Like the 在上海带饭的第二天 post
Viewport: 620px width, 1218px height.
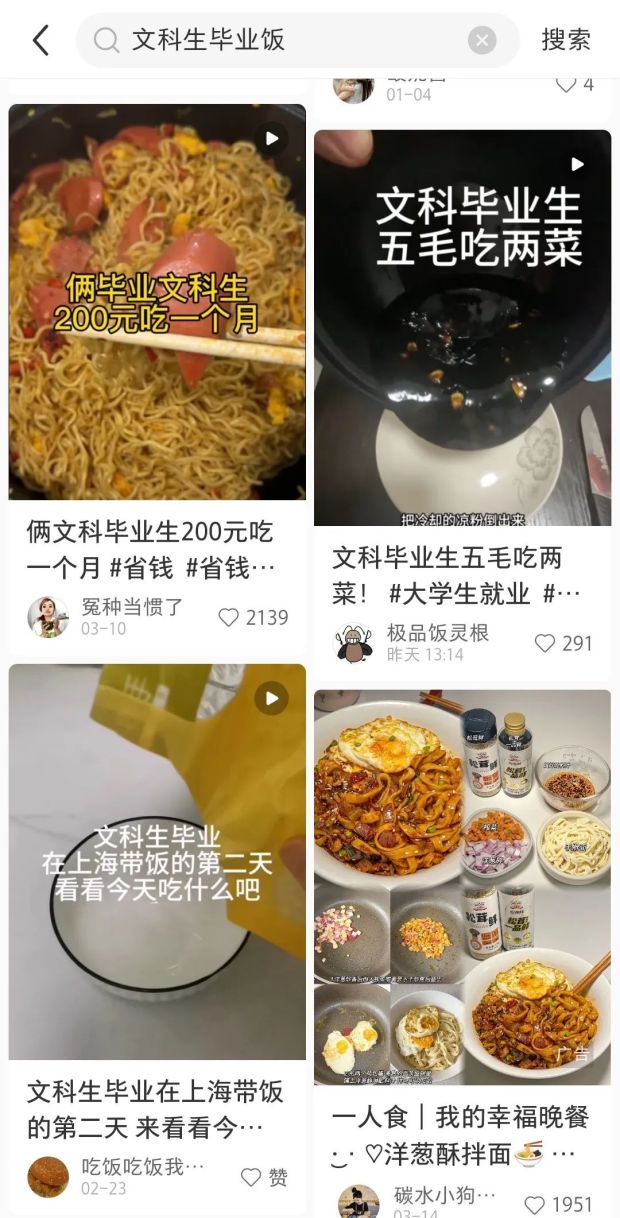(251, 1177)
